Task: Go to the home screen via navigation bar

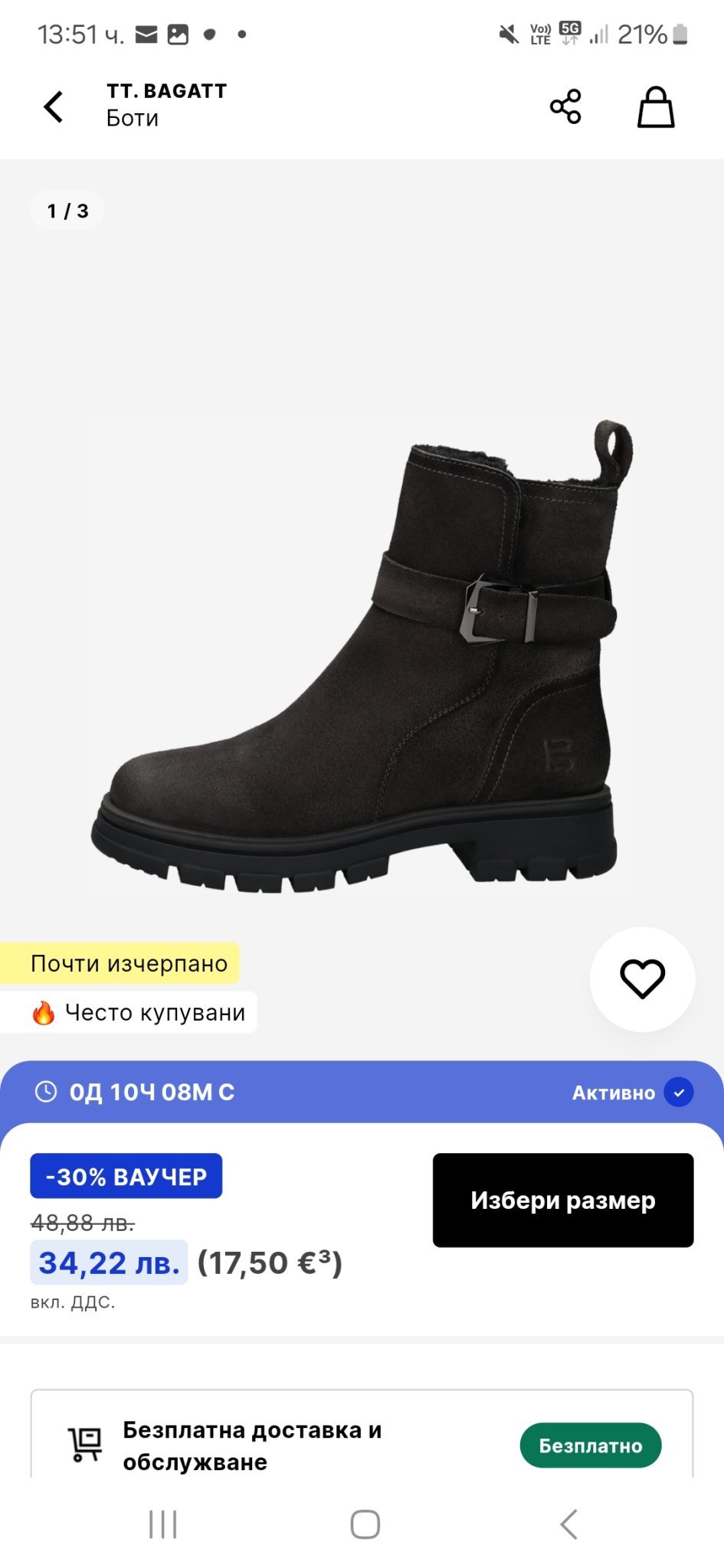Action: coord(365,1524)
